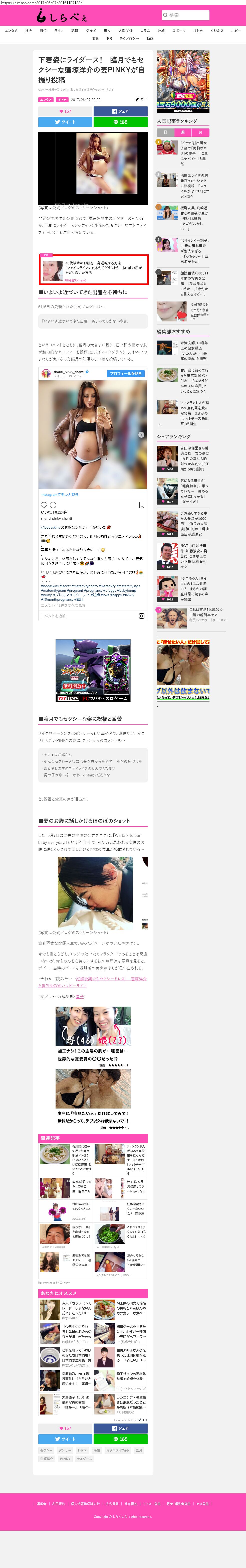Open the Instagramでもっと見る link
Image resolution: width=246 pixels, height=1568 pixels.
60,494
